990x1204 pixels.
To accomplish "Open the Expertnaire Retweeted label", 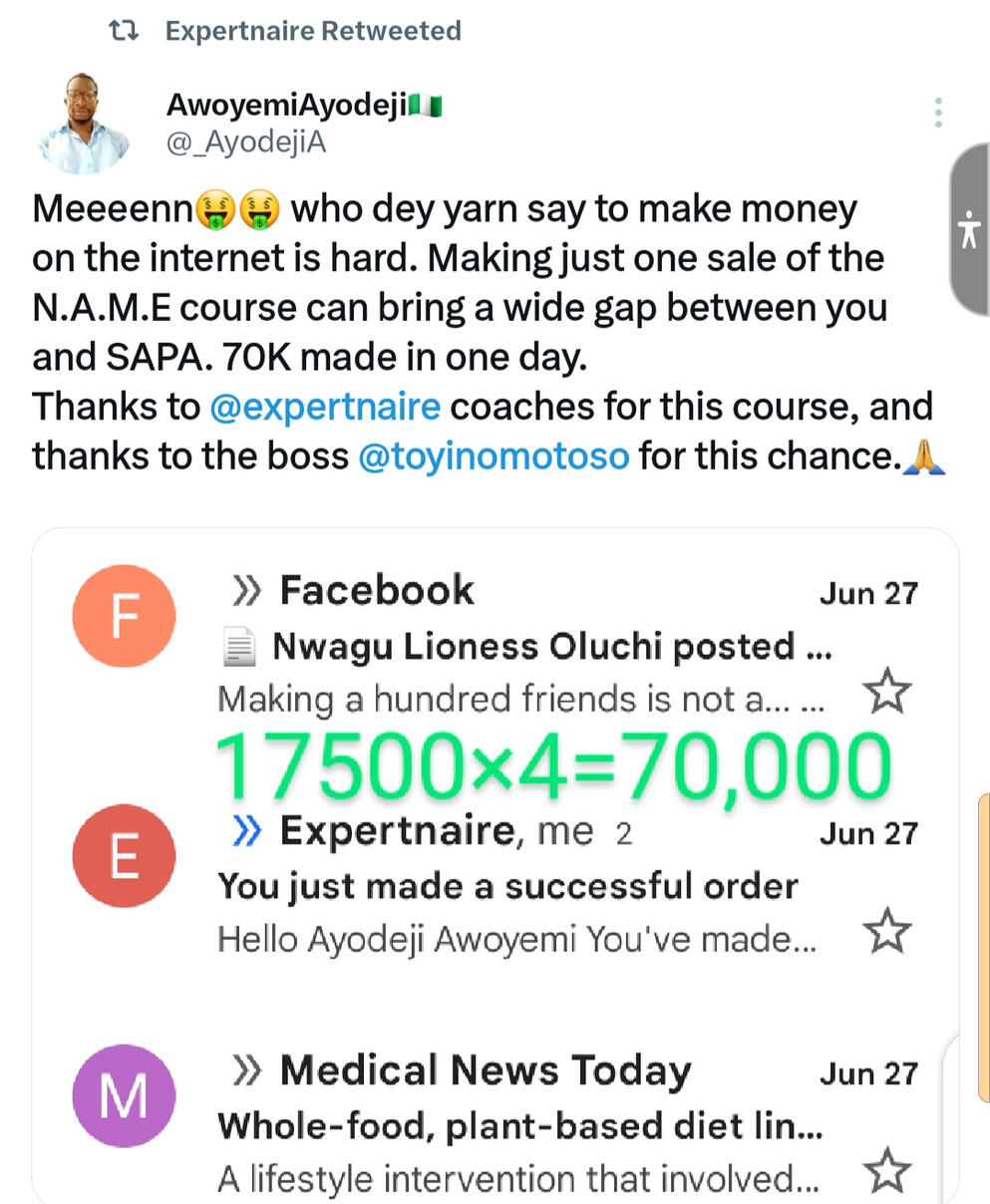I will pyautogui.click(x=313, y=31).
